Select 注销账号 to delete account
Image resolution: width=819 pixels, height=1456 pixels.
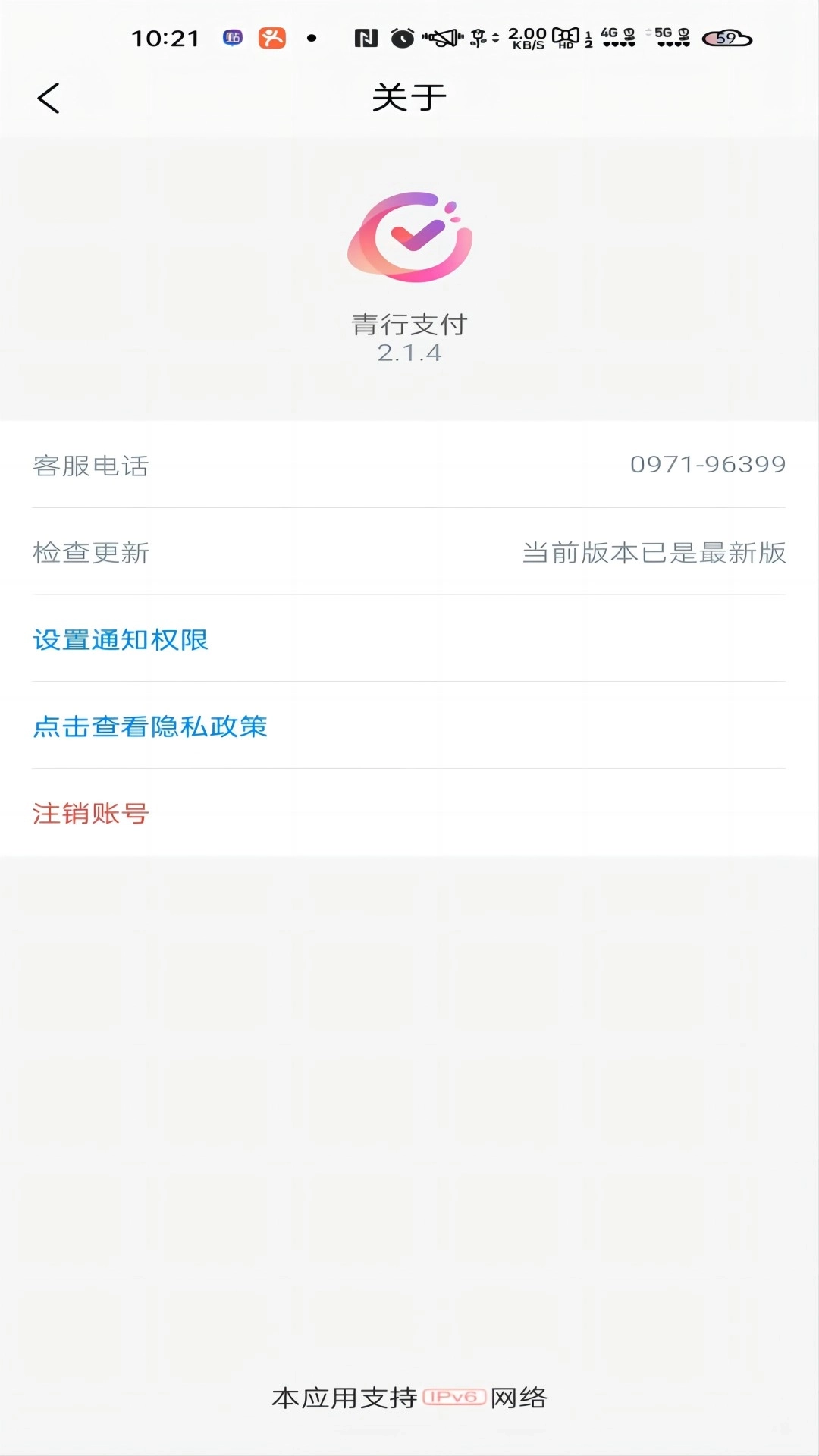90,814
